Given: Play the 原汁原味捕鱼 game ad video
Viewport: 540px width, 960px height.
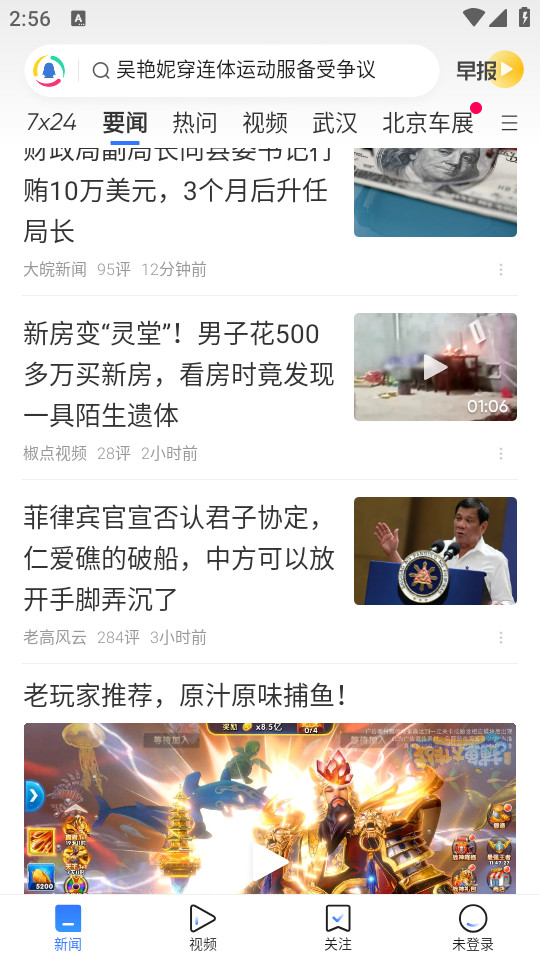Looking at the screenshot, I should [x=270, y=808].
